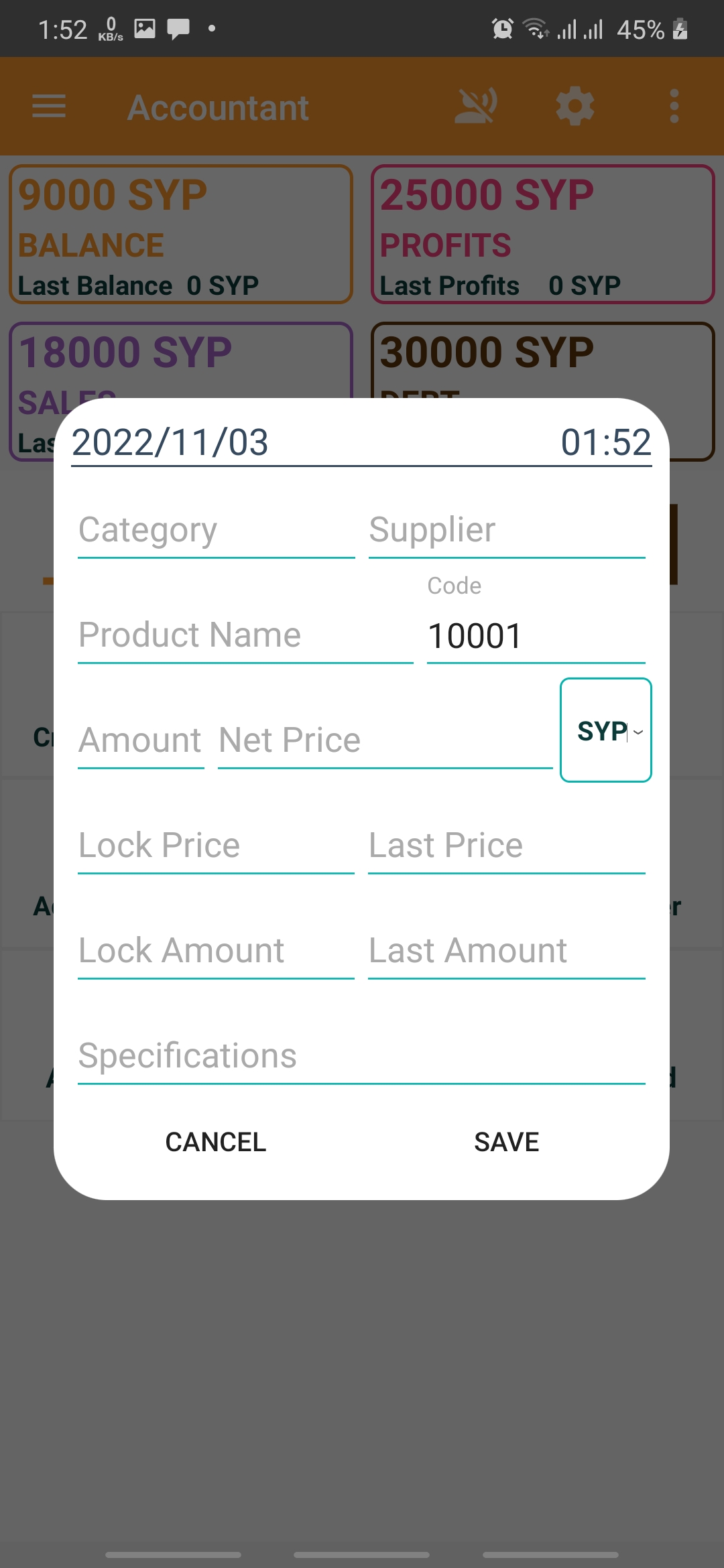Tap the Category field
The height and width of the screenshot is (1568, 724).
(216, 531)
